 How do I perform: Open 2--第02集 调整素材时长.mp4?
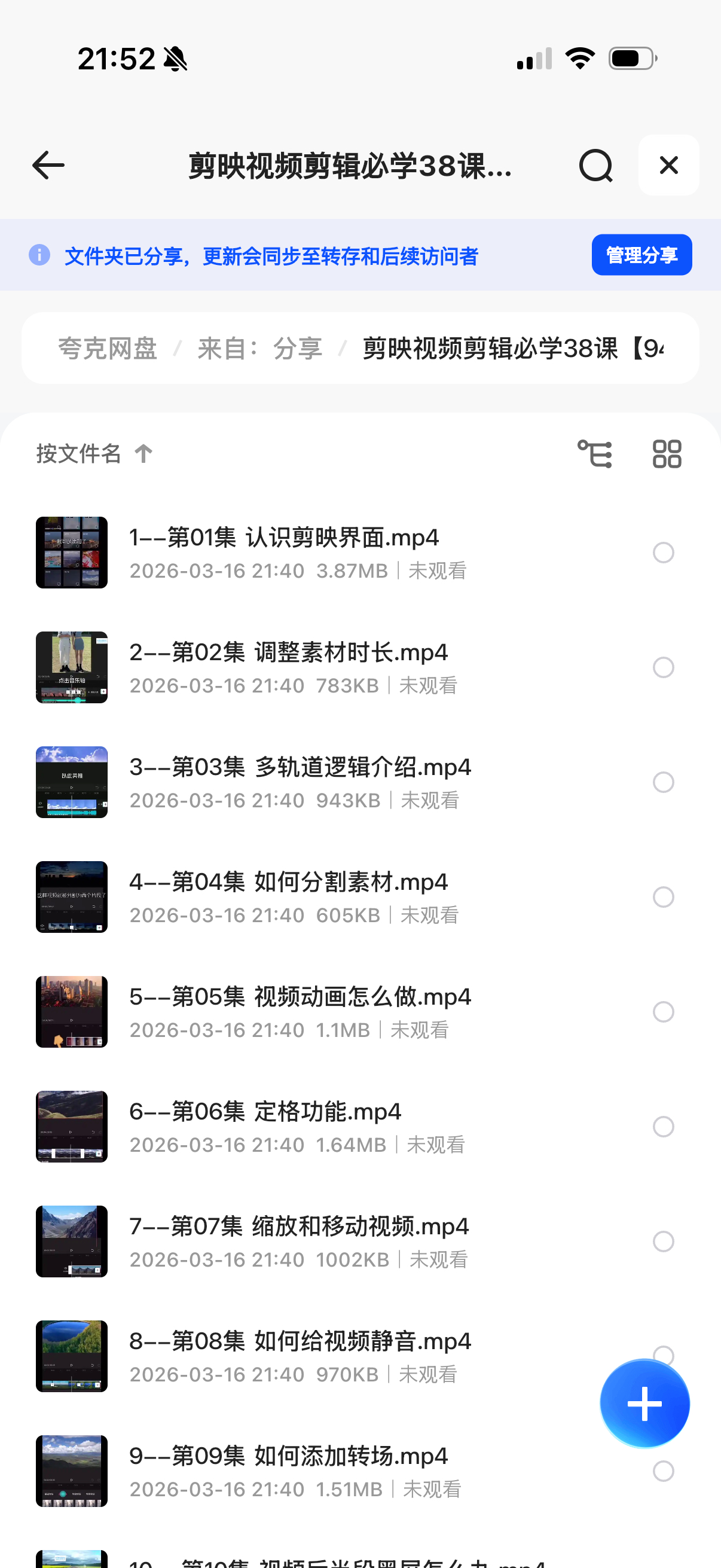coord(288,652)
